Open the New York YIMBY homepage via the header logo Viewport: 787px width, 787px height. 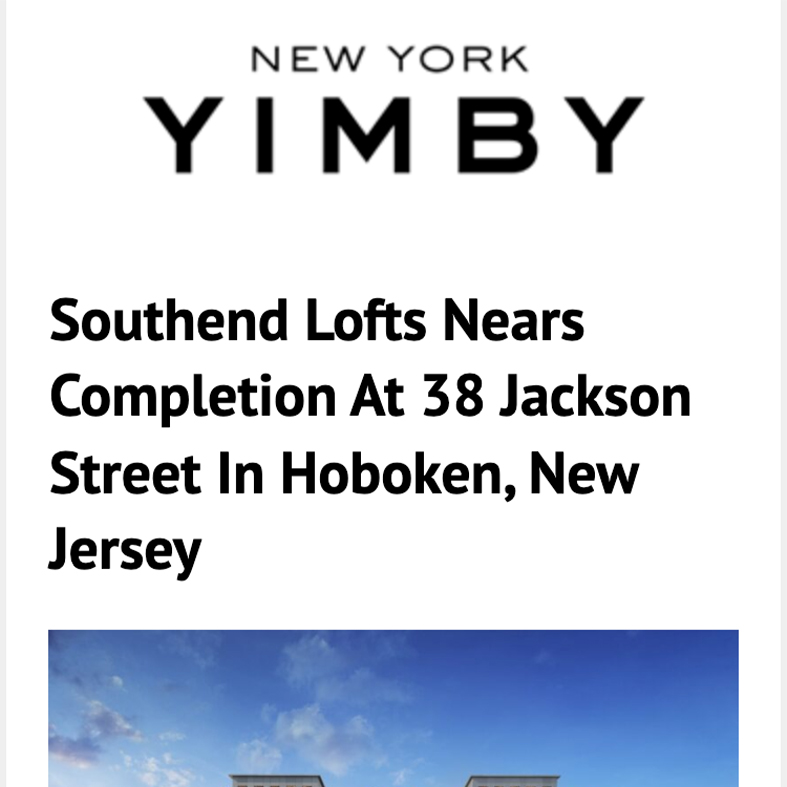pyautogui.click(x=392, y=110)
